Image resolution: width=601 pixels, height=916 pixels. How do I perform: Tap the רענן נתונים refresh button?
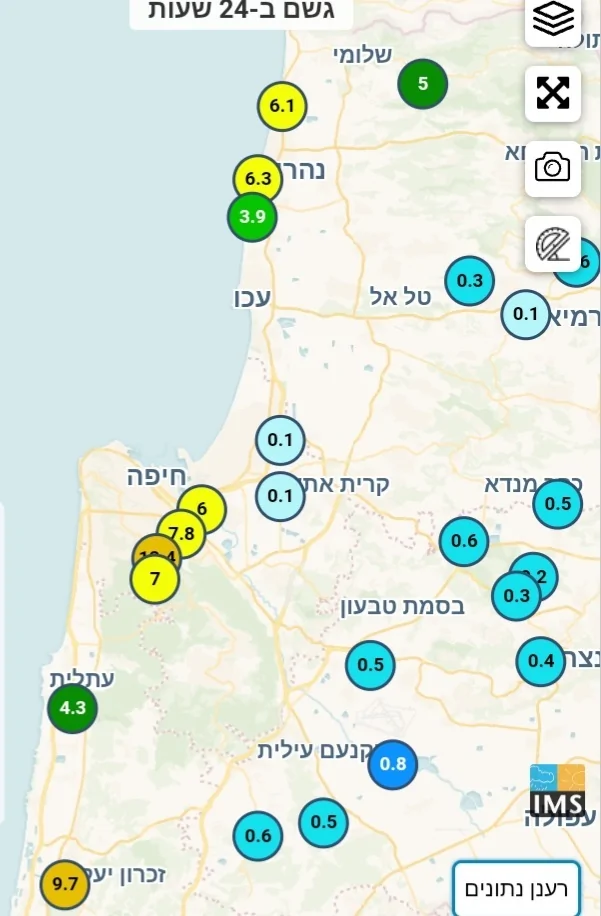516,888
